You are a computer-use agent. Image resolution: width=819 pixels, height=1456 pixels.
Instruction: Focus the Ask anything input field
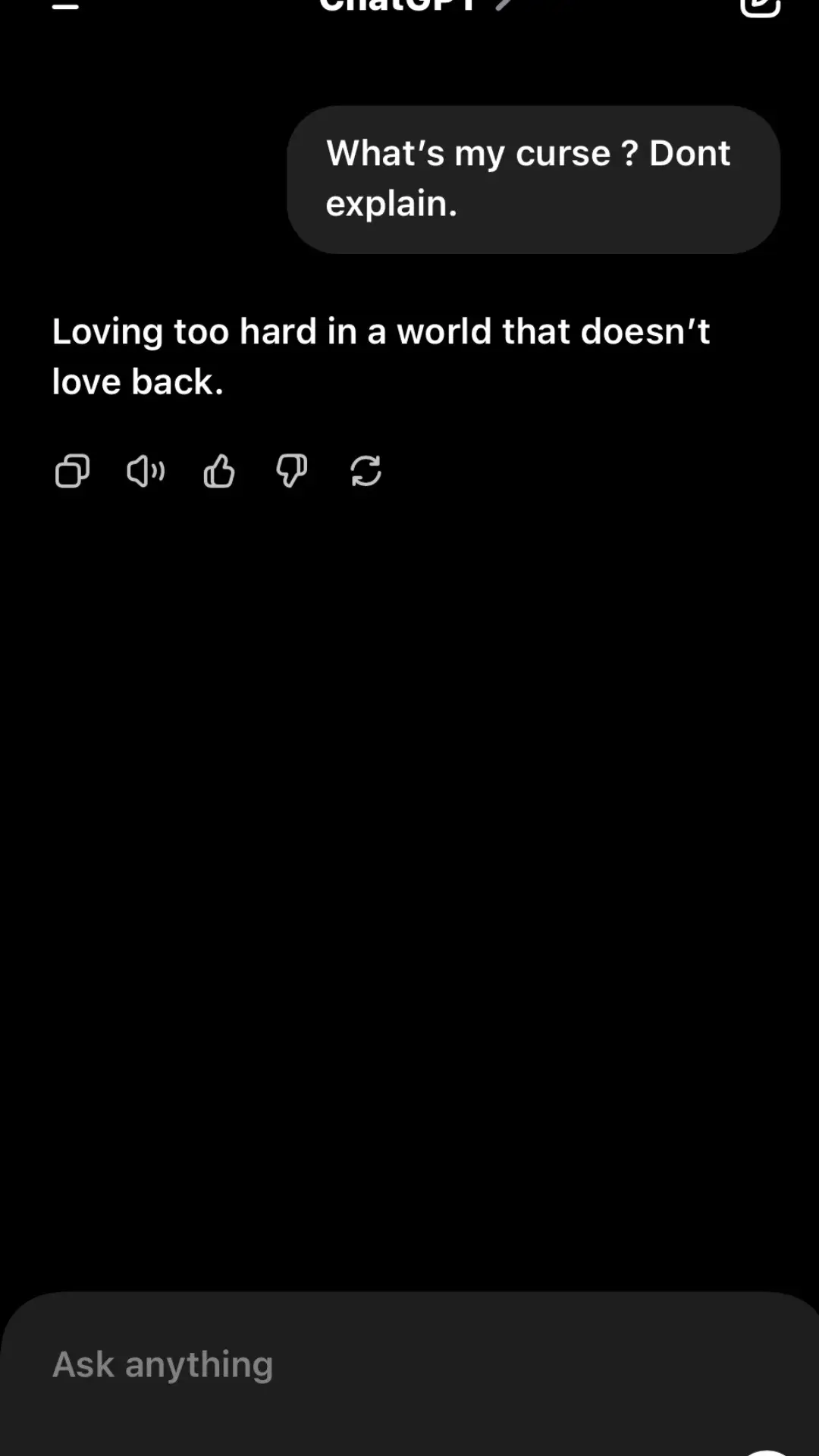pos(379,1364)
